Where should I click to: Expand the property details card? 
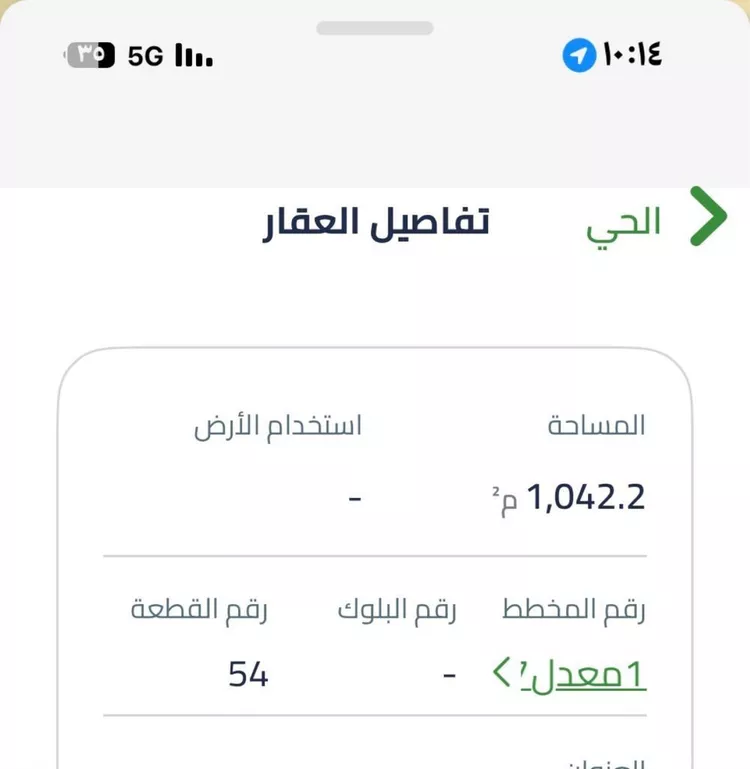coord(375,550)
